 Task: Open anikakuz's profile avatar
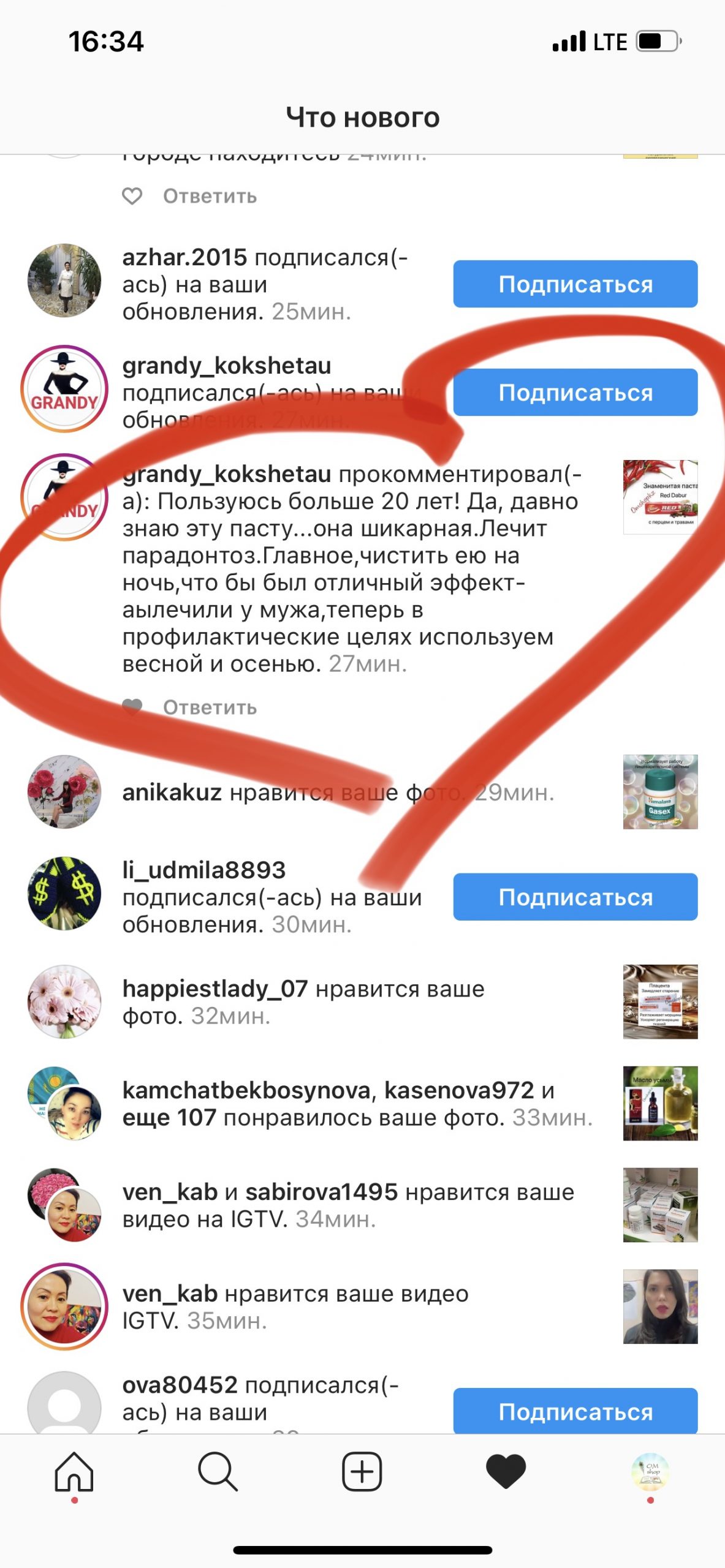64,792
